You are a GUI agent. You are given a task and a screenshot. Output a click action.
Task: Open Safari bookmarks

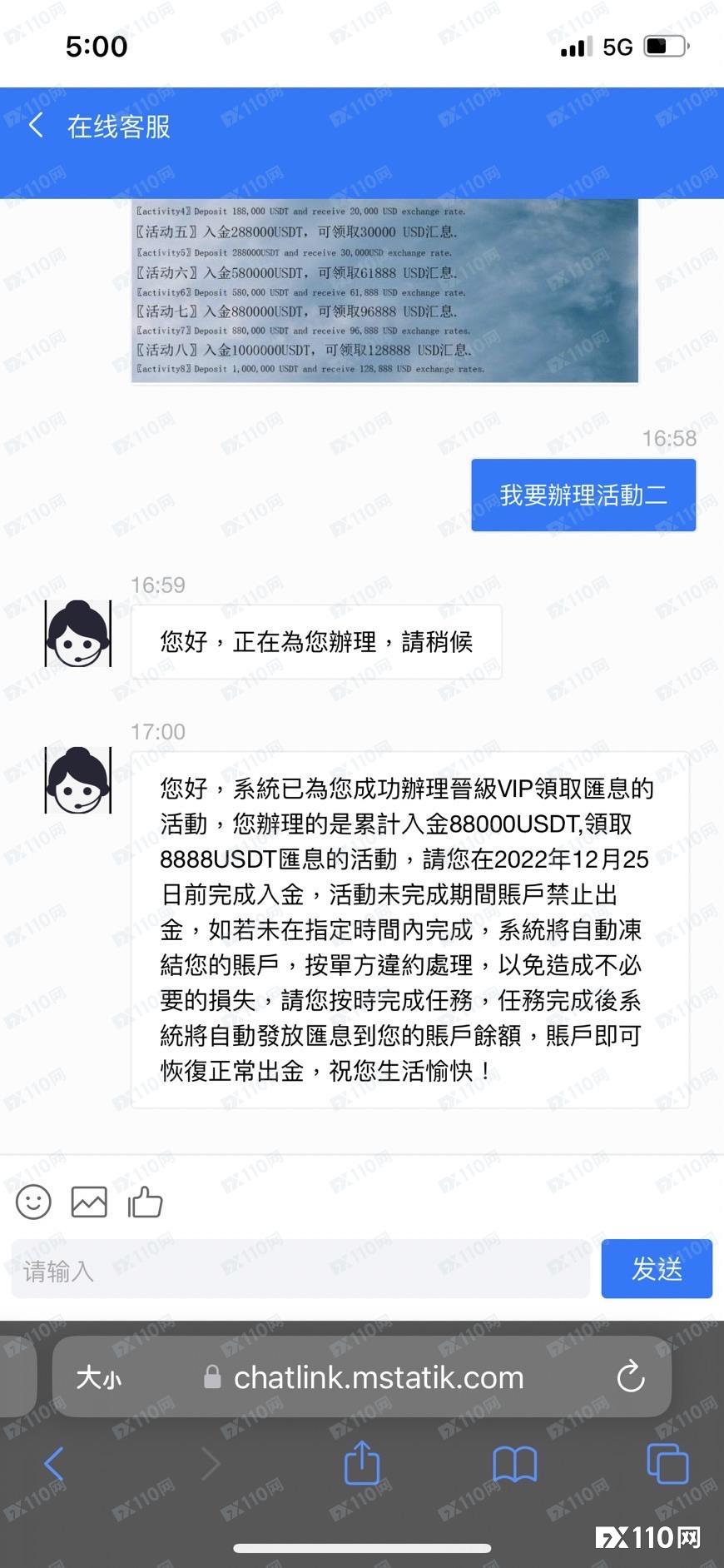point(514,1464)
